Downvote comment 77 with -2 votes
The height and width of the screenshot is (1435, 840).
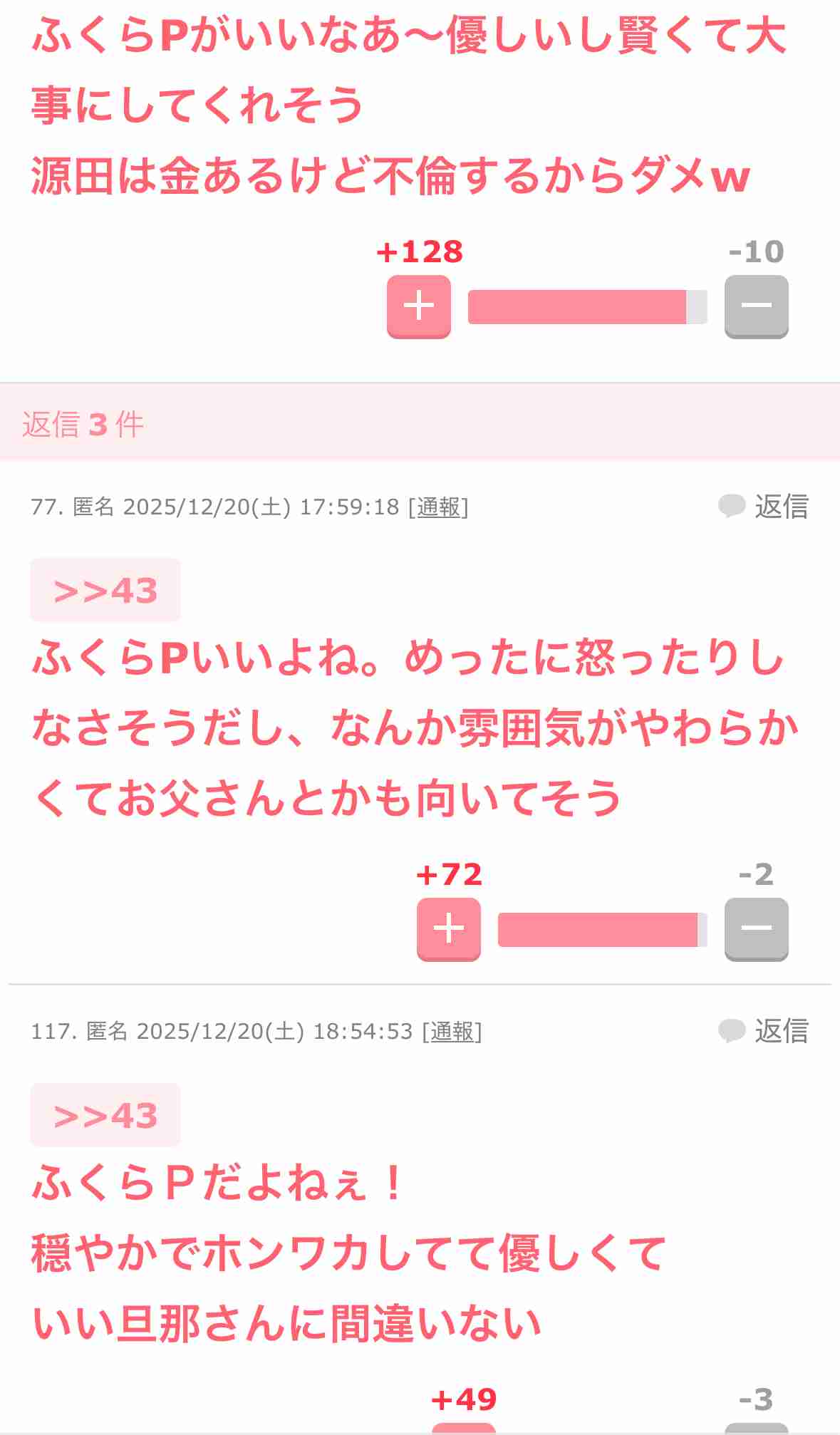(x=756, y=928)
